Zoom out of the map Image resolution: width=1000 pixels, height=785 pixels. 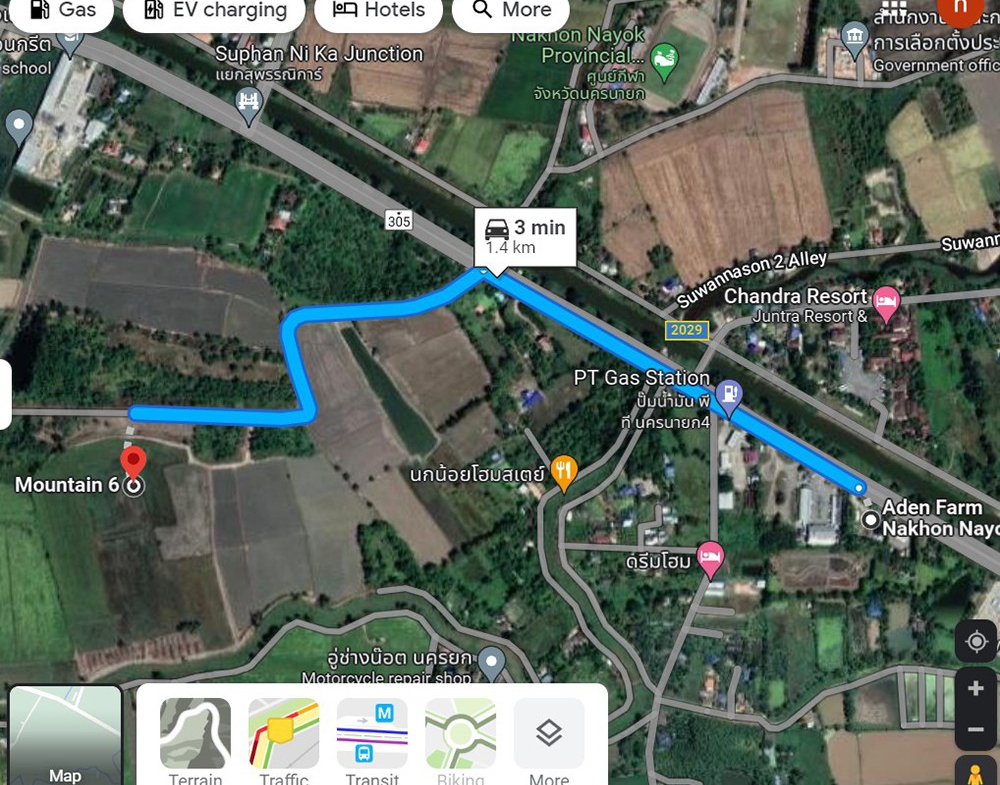(x=976, y=730)
